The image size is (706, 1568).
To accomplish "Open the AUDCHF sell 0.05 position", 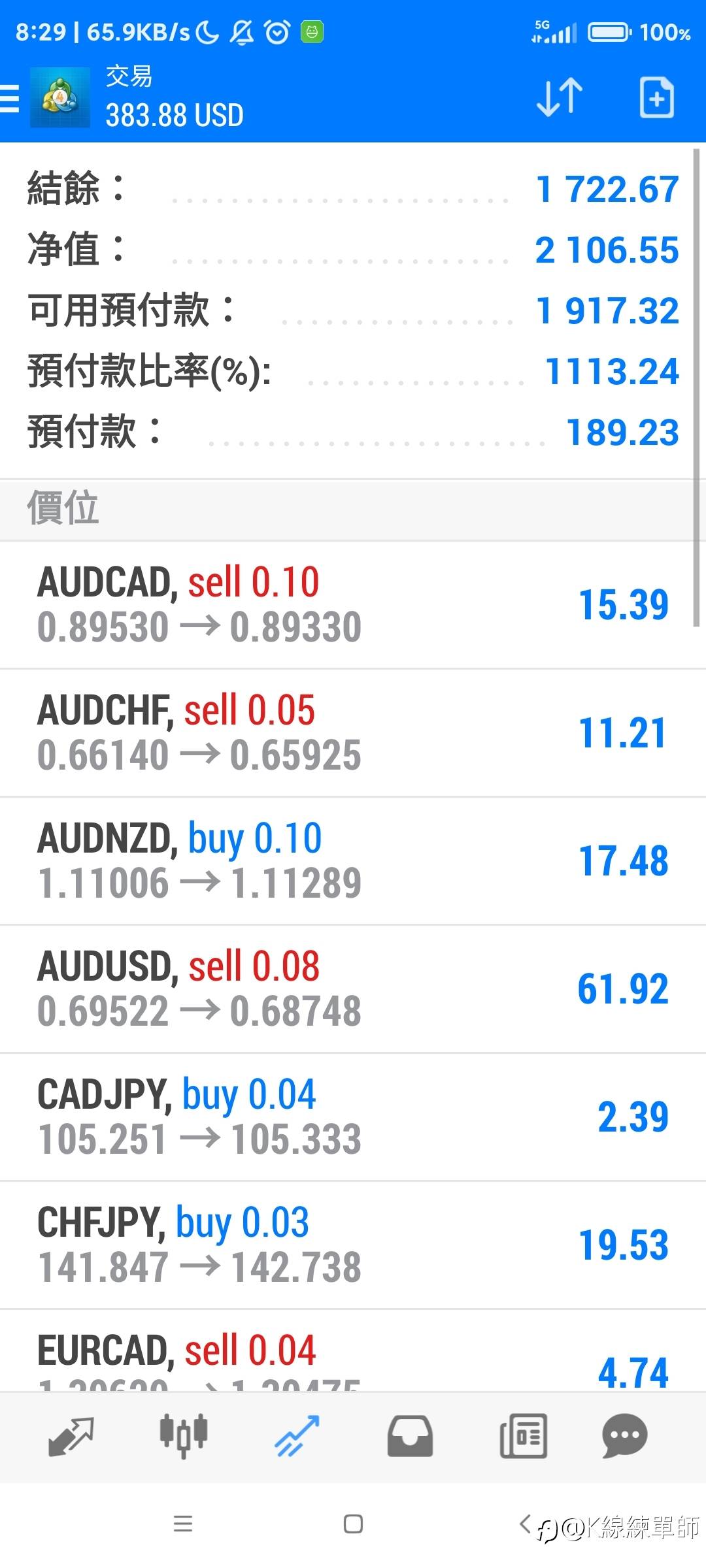I will click(353, 733).
